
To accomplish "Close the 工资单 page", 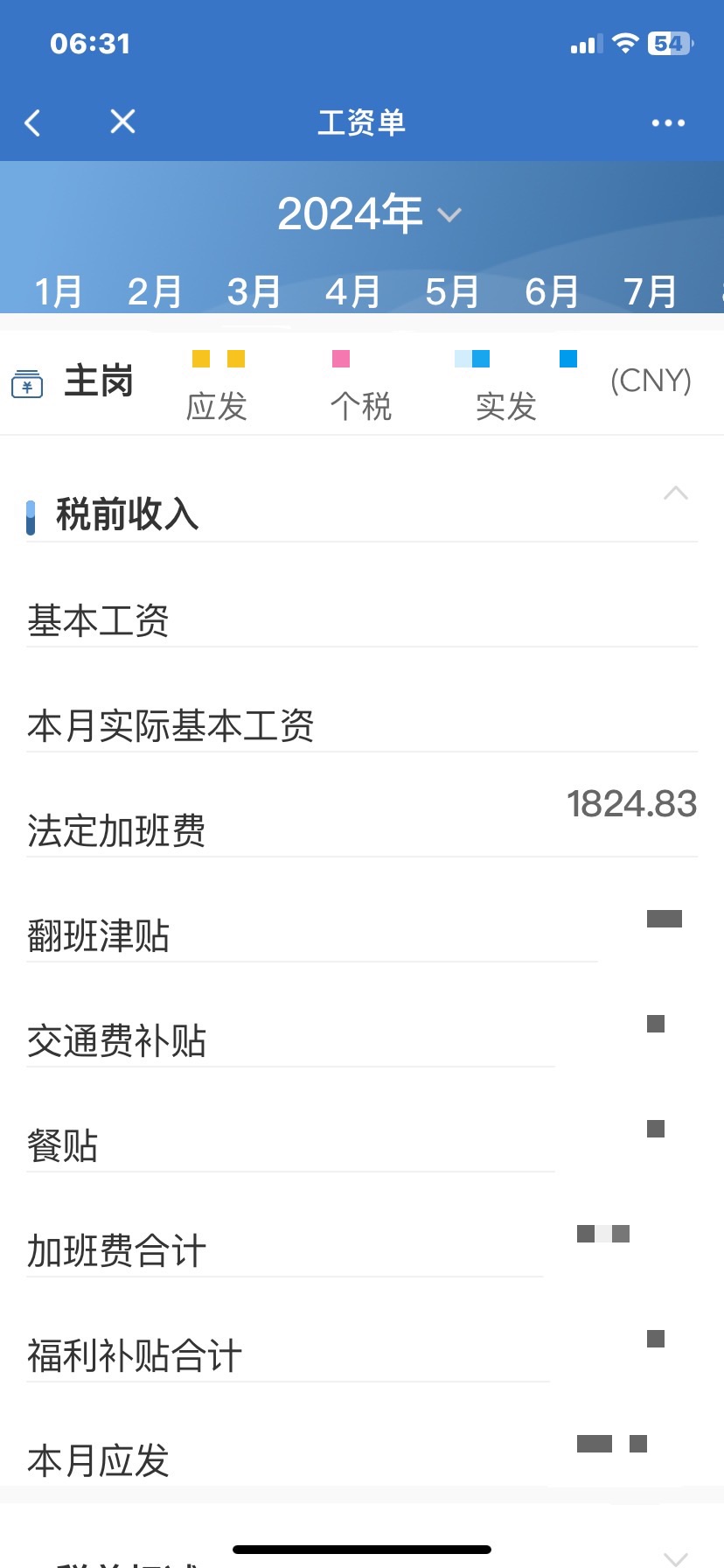I will tap(122, 122).
